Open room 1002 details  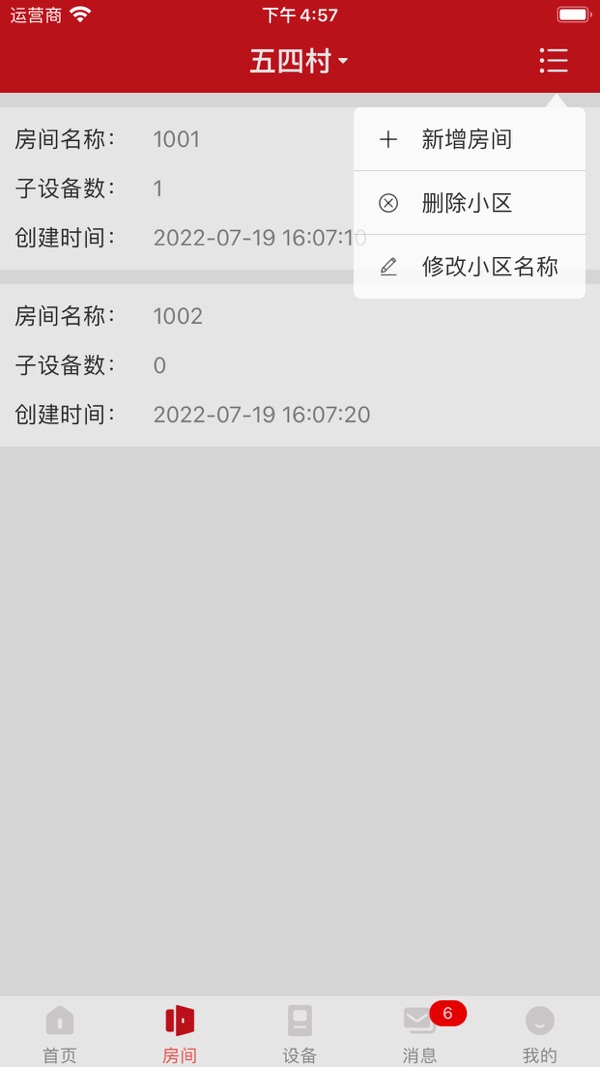(300, 365)
